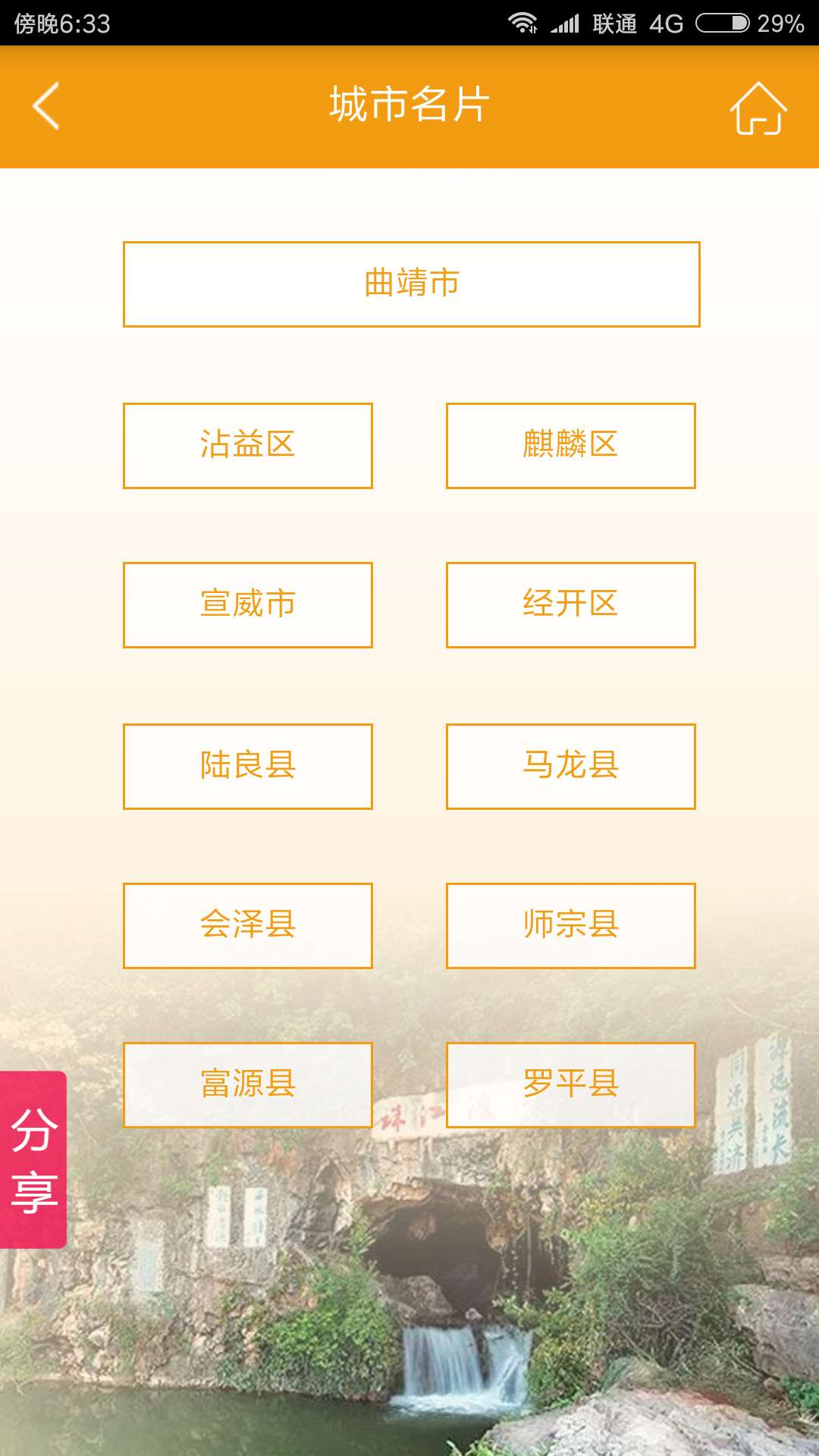
Task: View 马龙县 city card
Action: 570,767
